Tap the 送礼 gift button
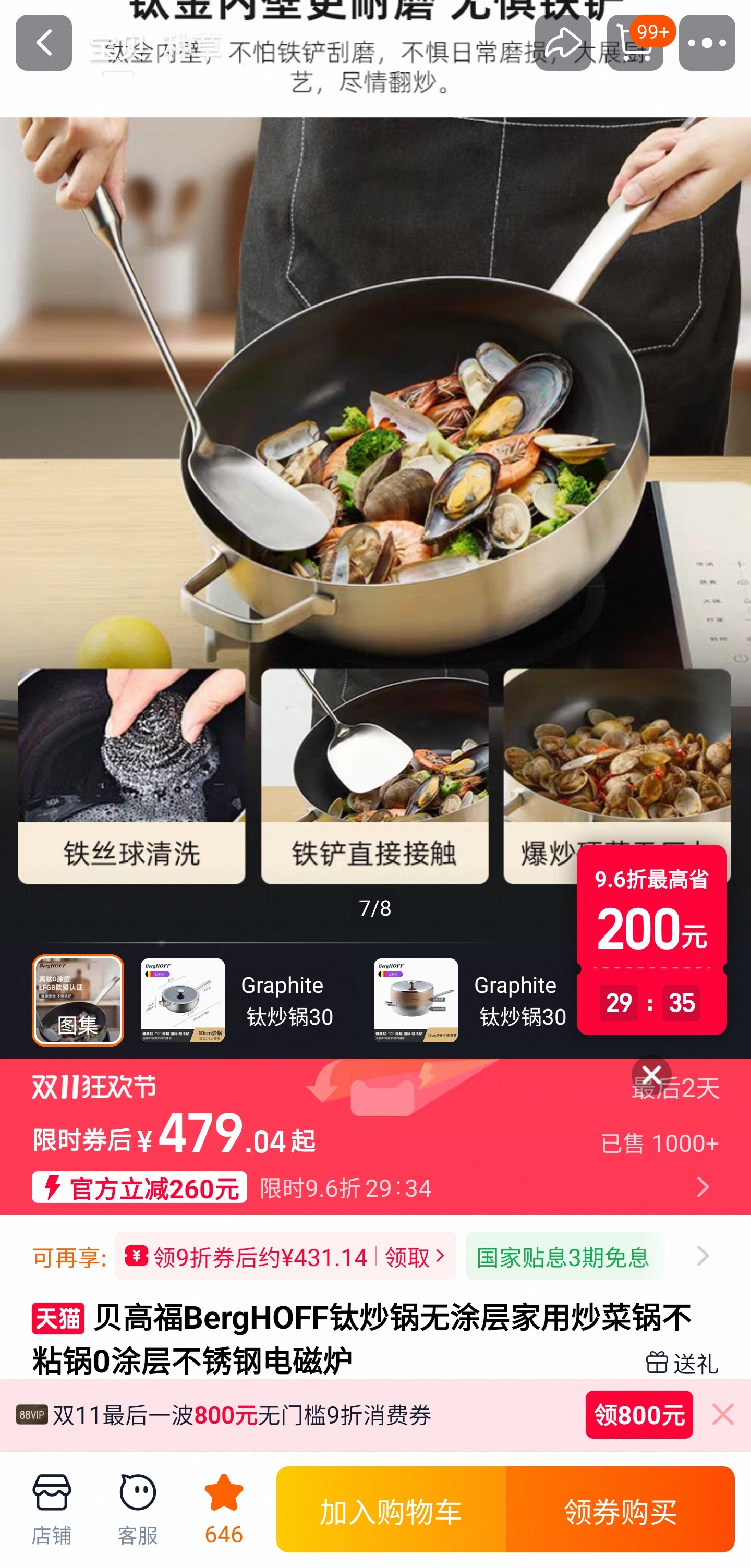This screenshot has height=1568, width=751. (682, 1363)
